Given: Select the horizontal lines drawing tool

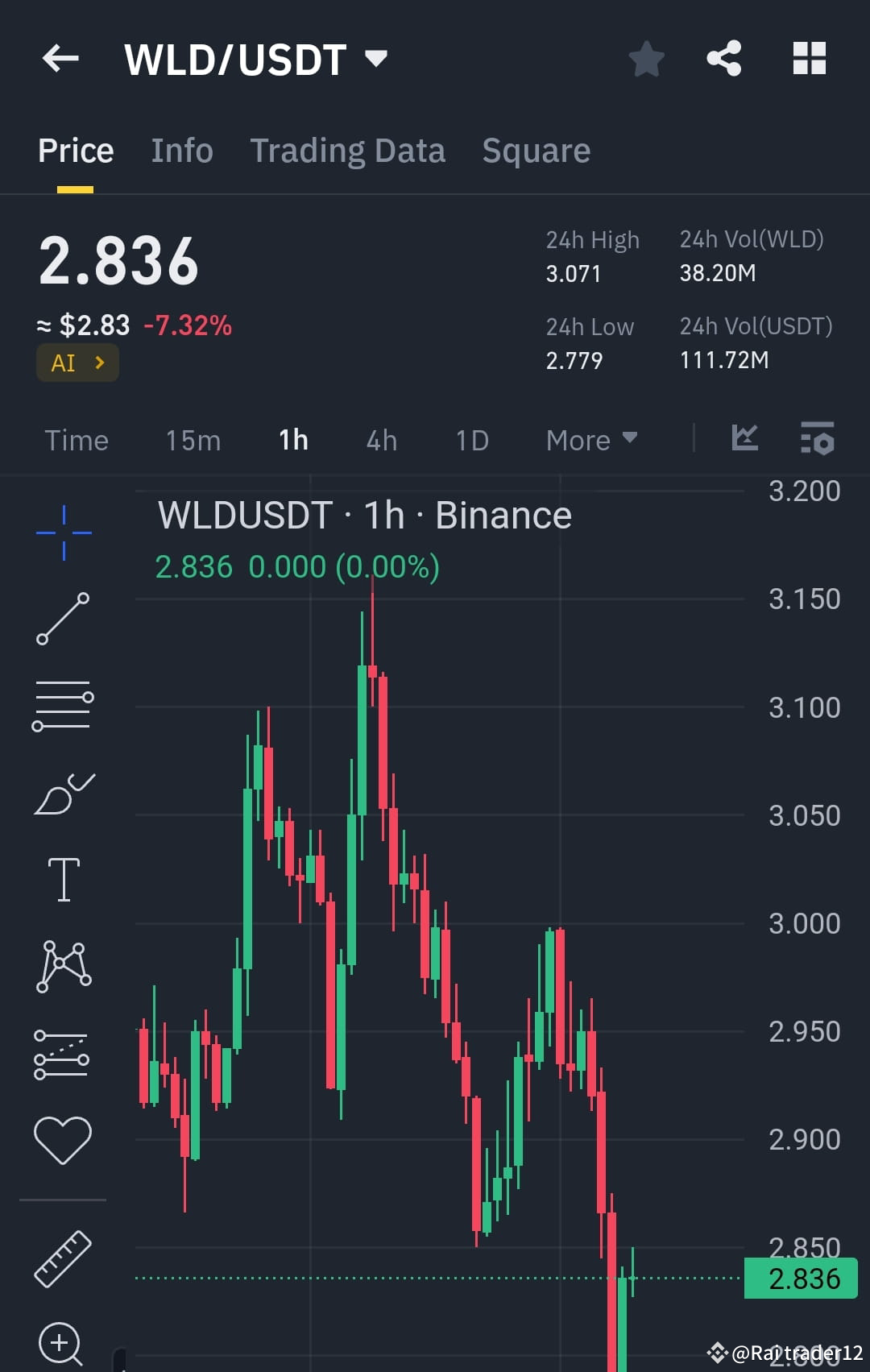Looking at the screenshot, I should (x=63, y=705).
